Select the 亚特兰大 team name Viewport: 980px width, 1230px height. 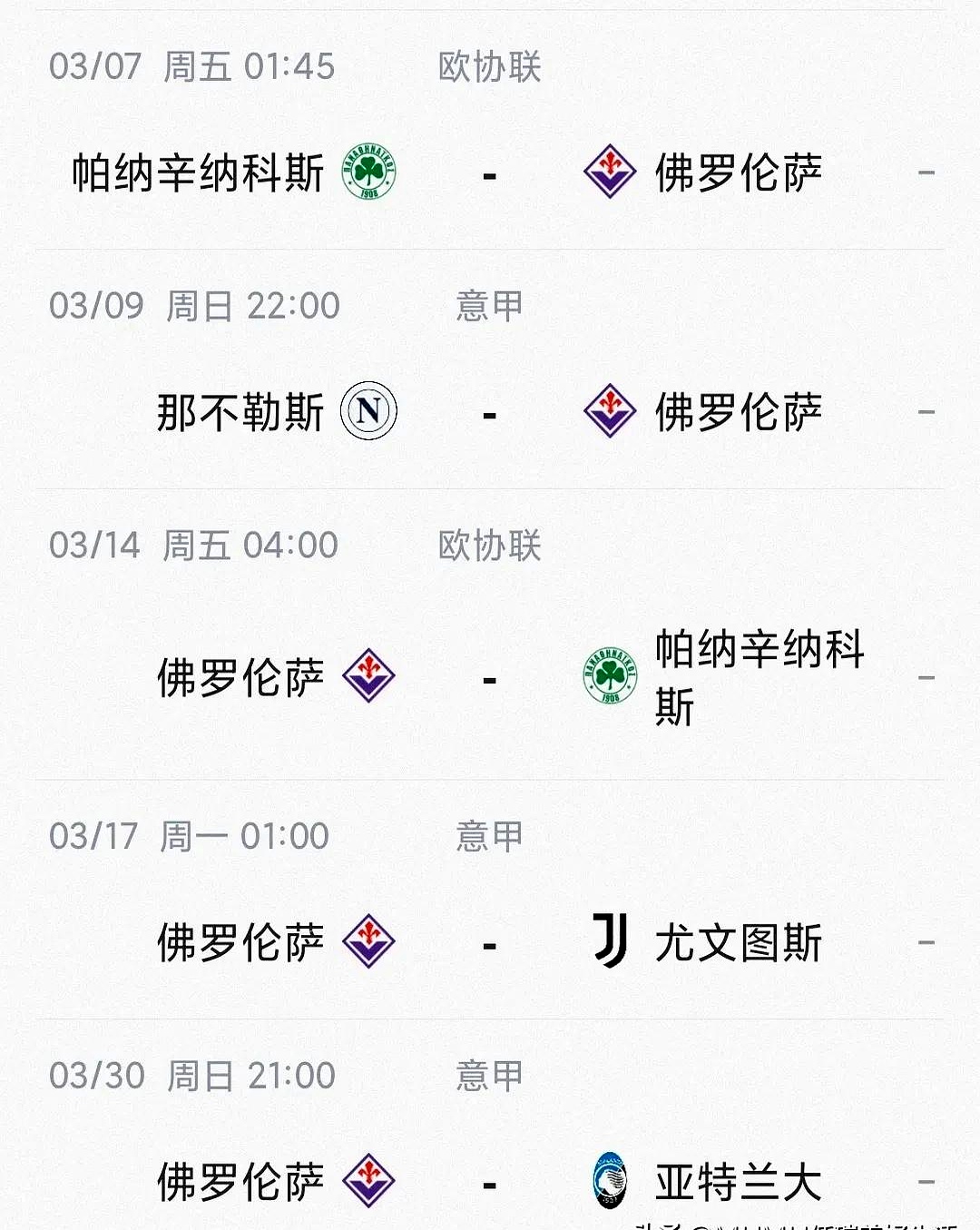(737, 1179)
